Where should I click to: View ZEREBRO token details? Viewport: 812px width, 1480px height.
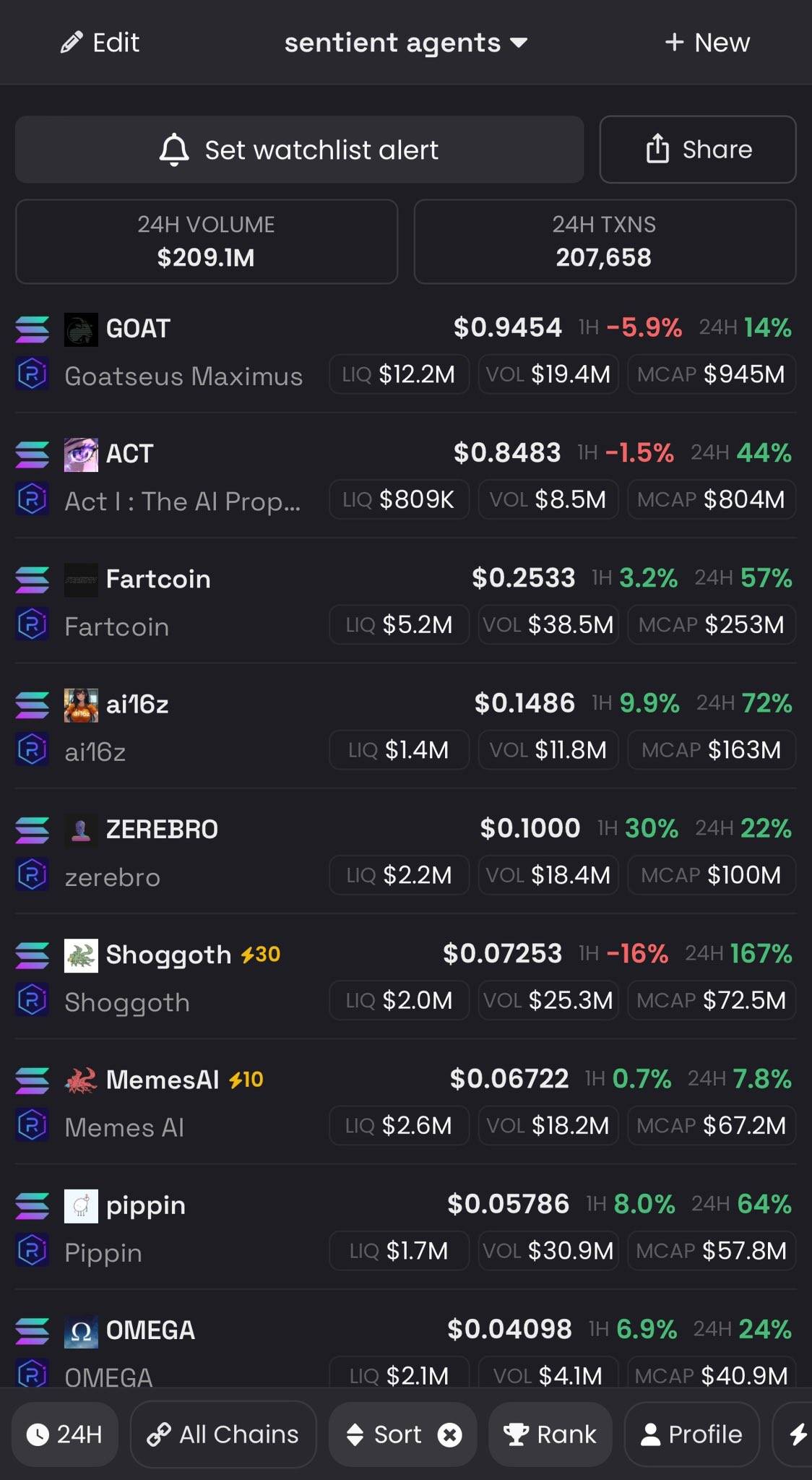(162, 829)
